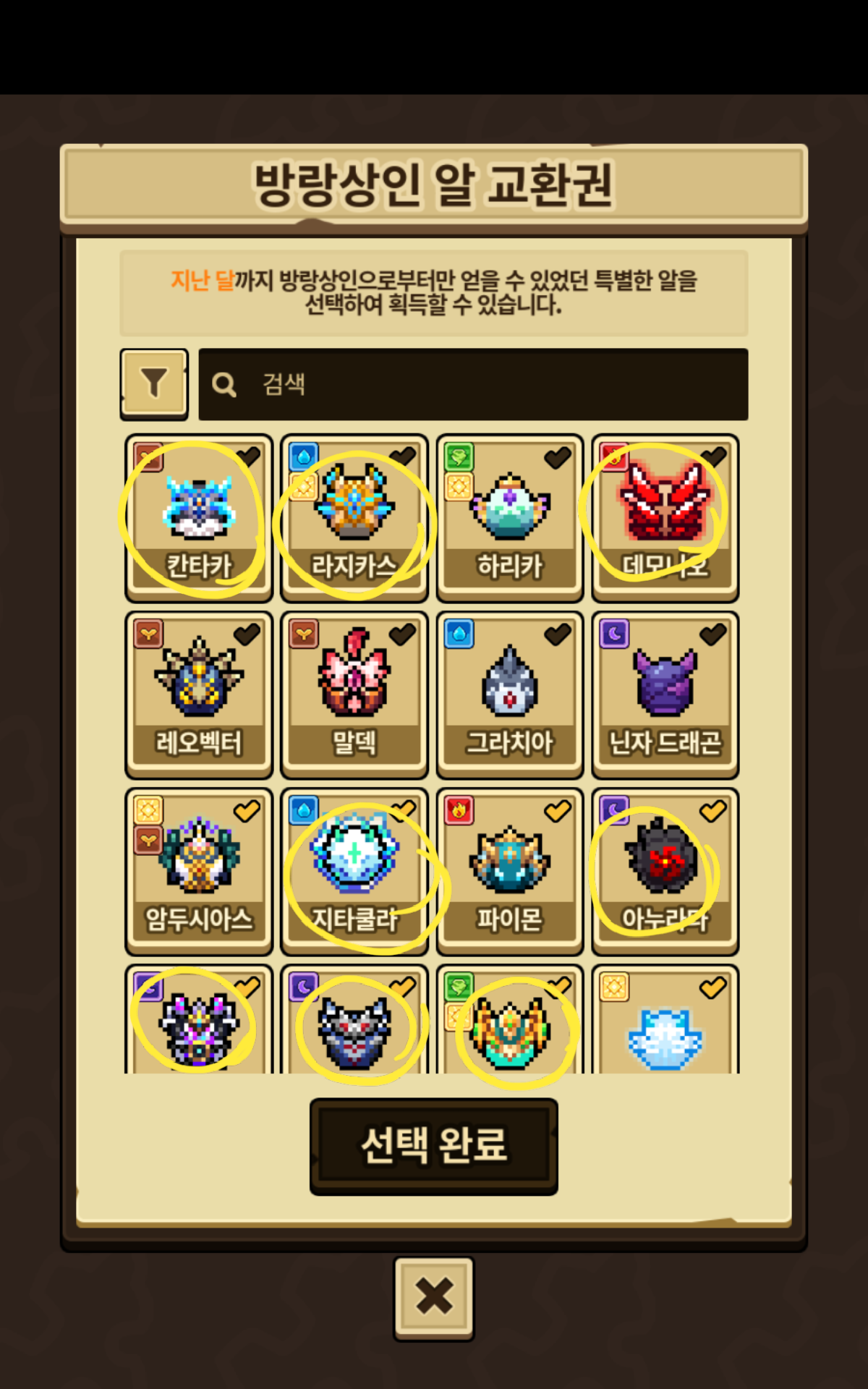Select the 레오벡터 egg

[199, 694]
